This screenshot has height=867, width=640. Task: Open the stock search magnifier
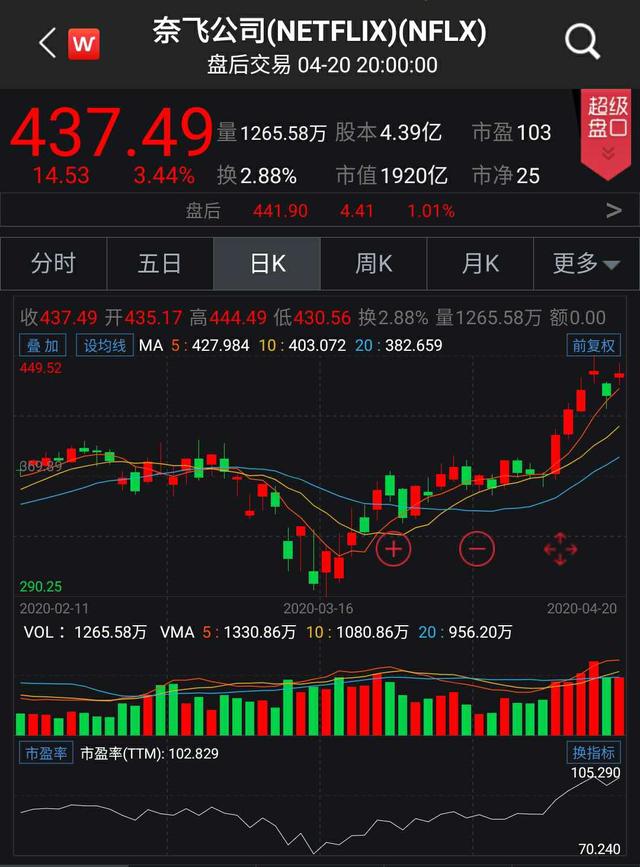[582, 41]
